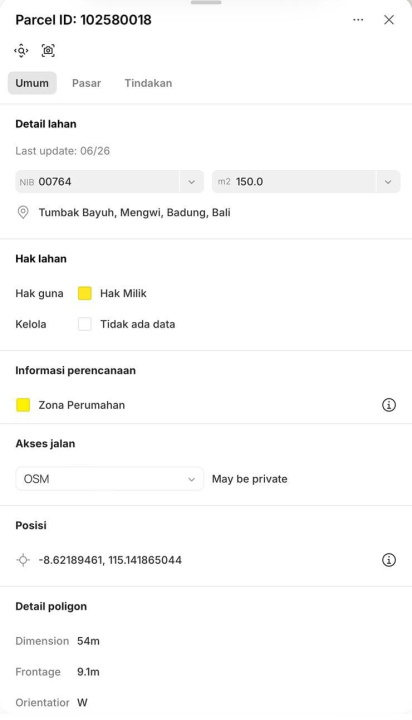Image resolution: width=412 pixels, height=720 pixels.
Task: Switch to the Tindakan tab
Action: 148,83
